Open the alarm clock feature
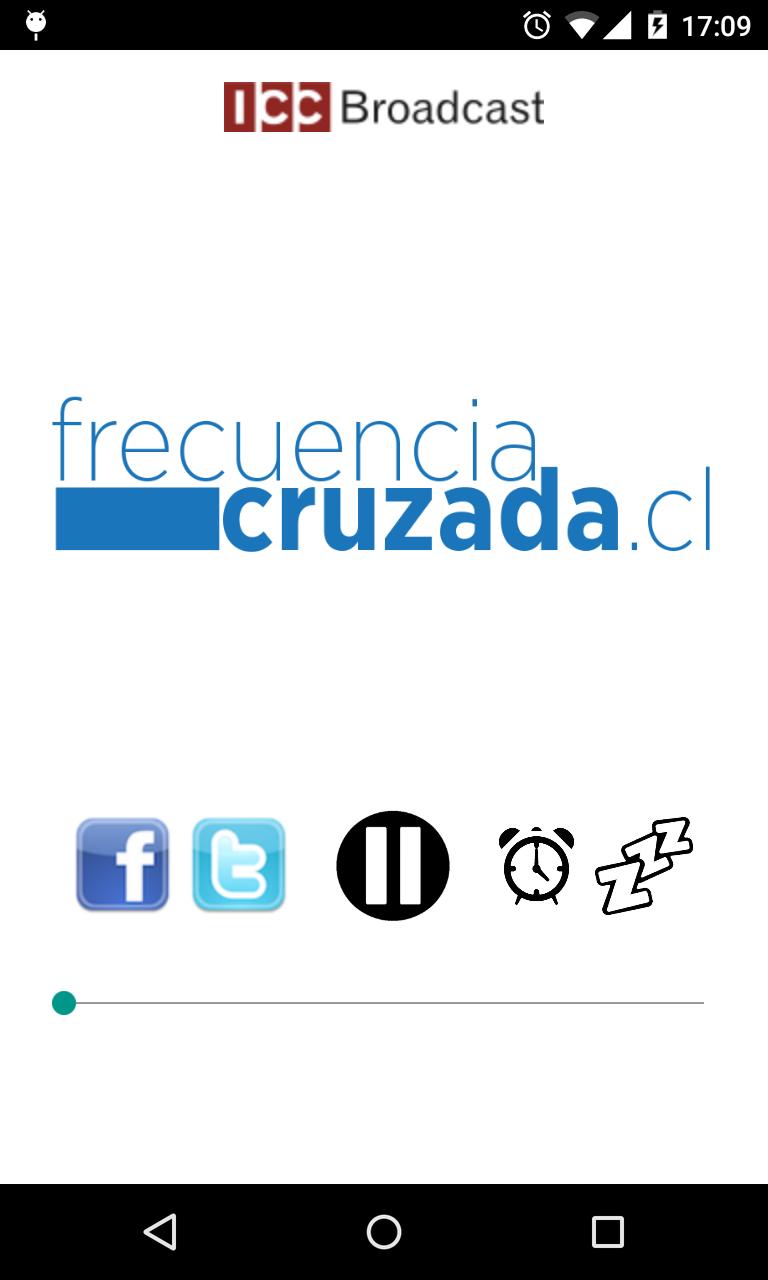 [x=533, y=864]
